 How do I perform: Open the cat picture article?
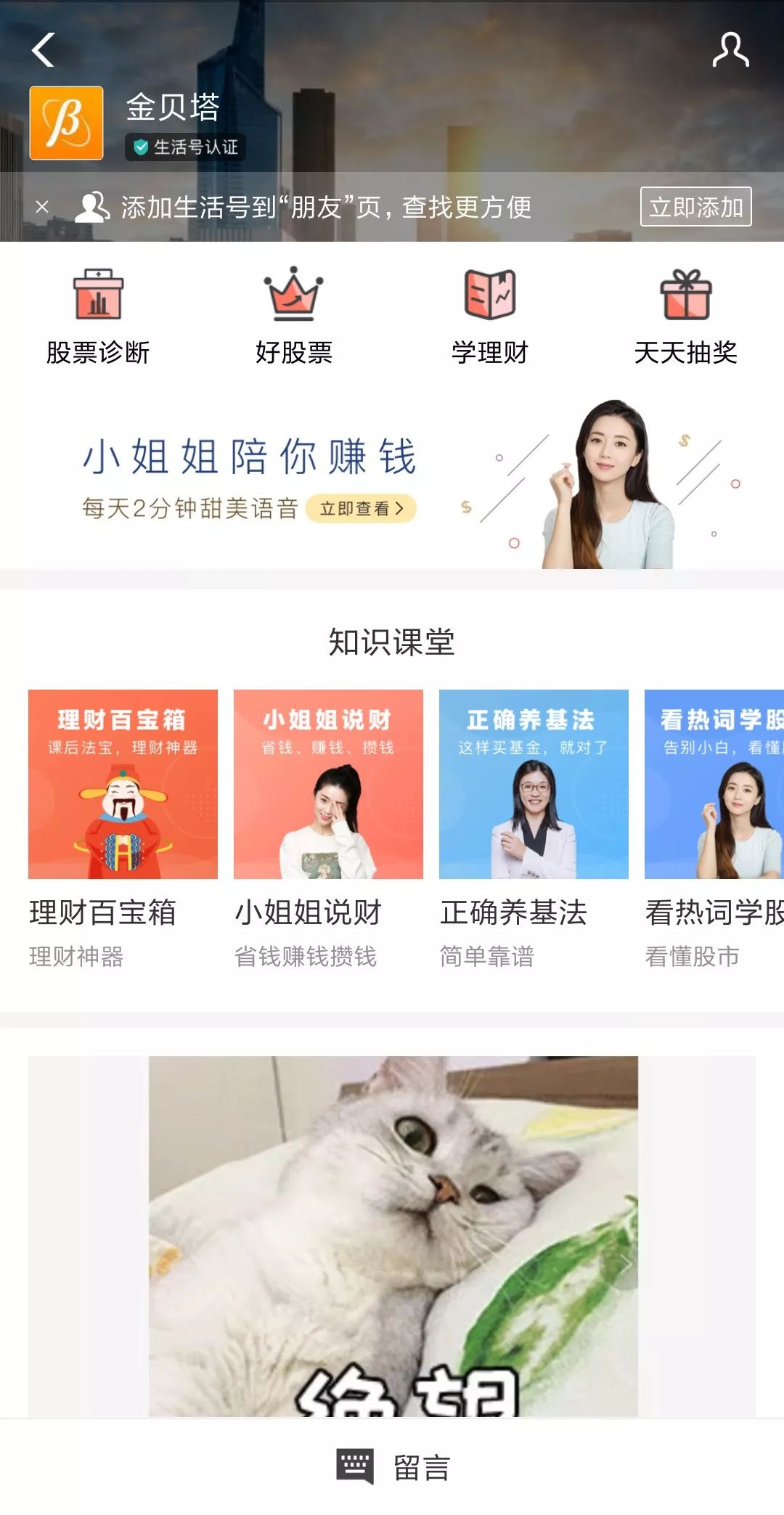pos(392,1234)
